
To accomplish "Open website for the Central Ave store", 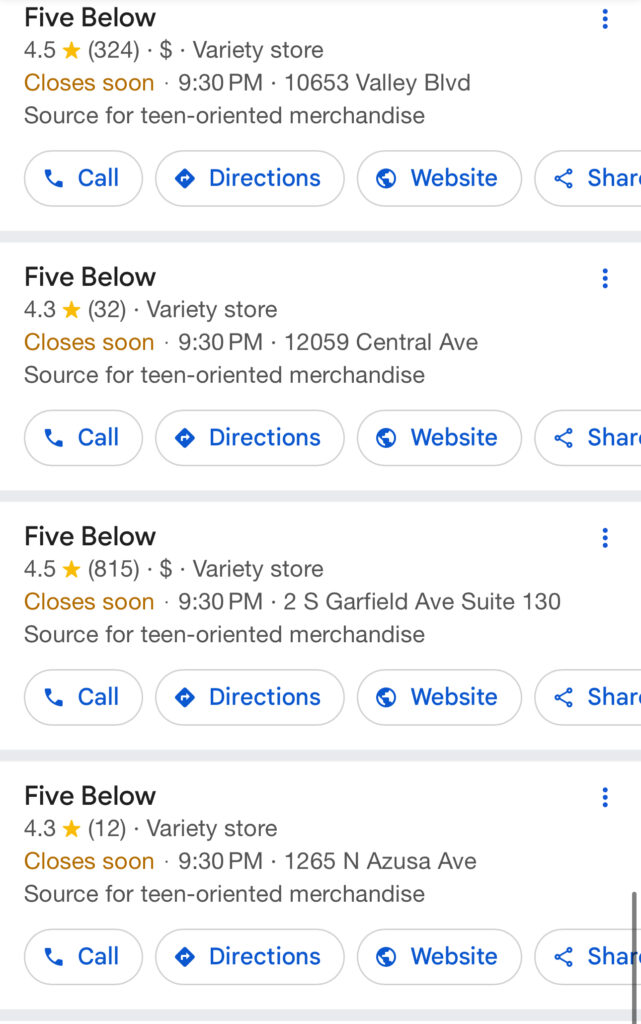I will (439, 438).
